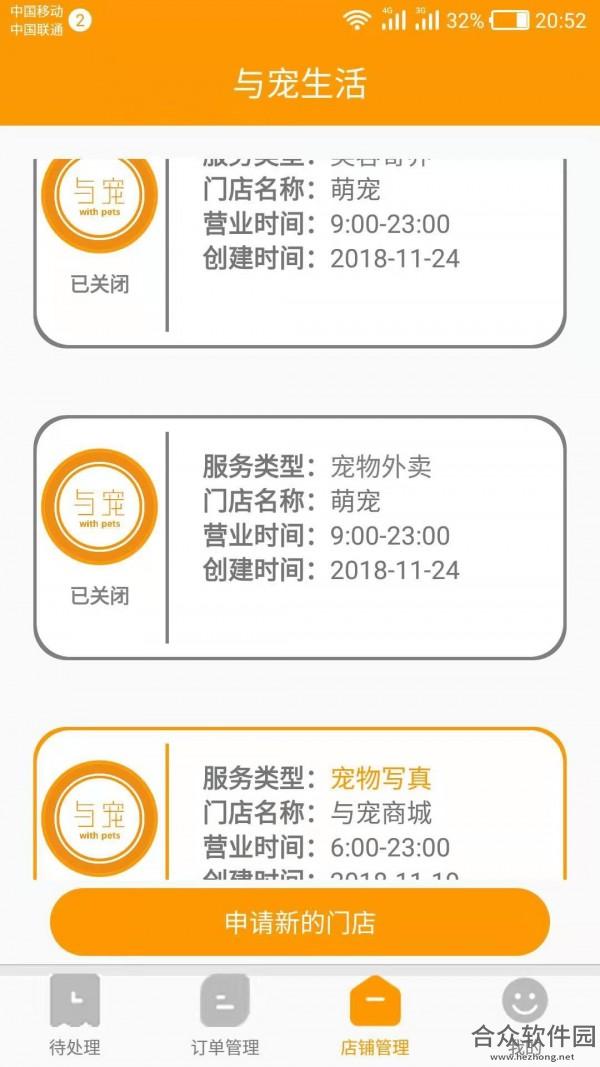Open the 宠物外卖 萌宠 store card
This screenshot has width=600, height=1067.
(x=300, y=538)
